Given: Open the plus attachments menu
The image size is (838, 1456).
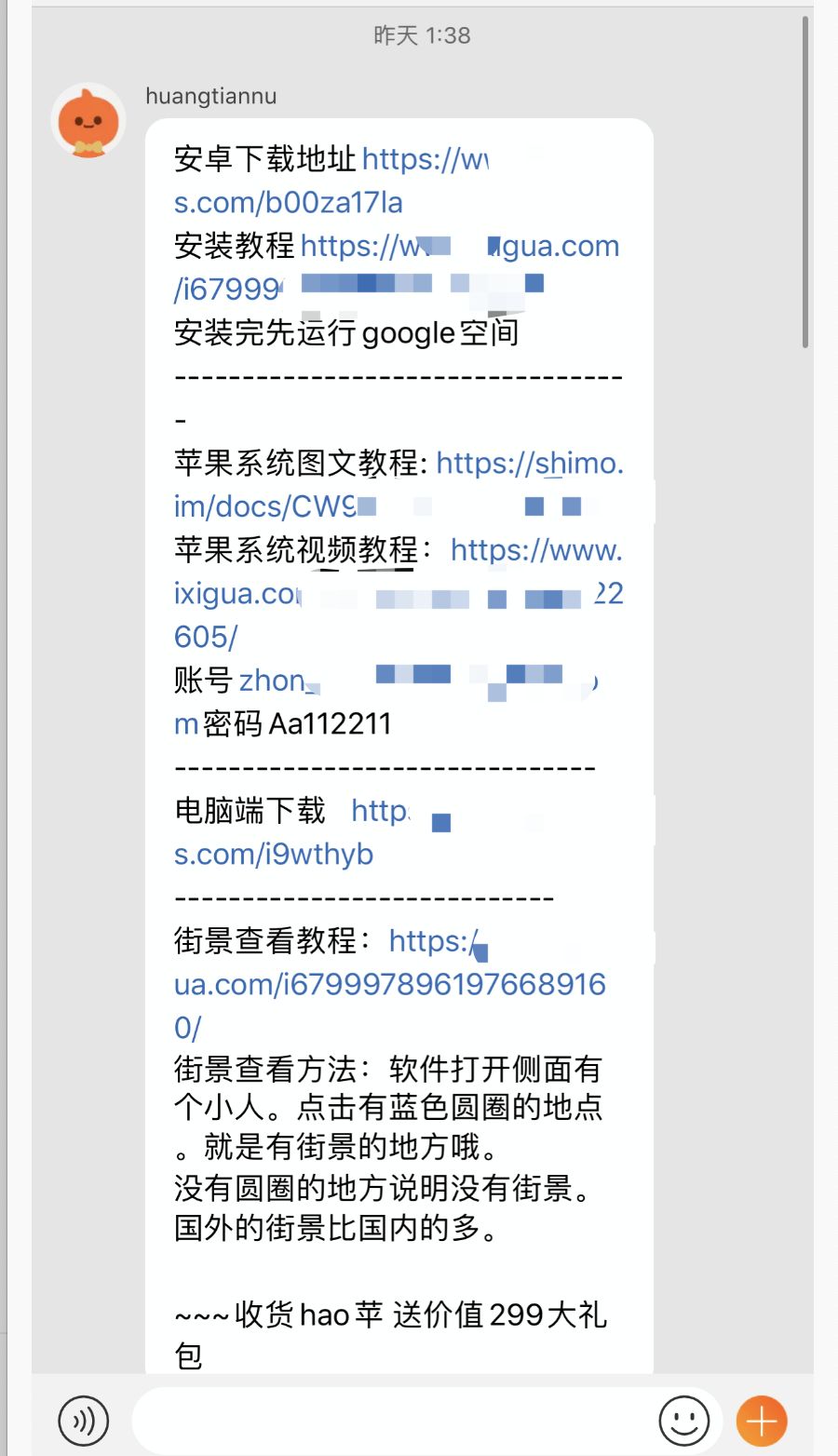Looking at the screenshot, I should (x=762, y=1421).
